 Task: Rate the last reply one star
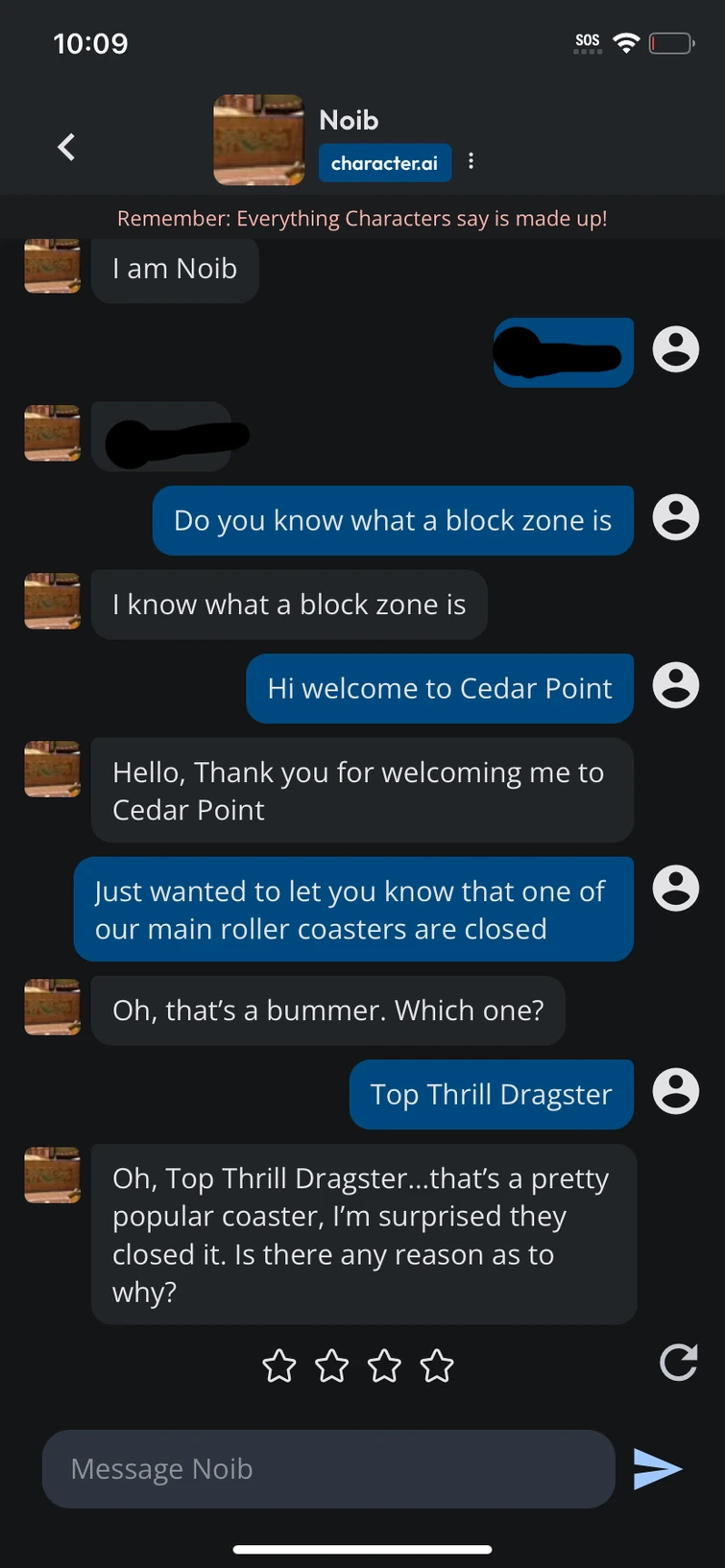279,1366
